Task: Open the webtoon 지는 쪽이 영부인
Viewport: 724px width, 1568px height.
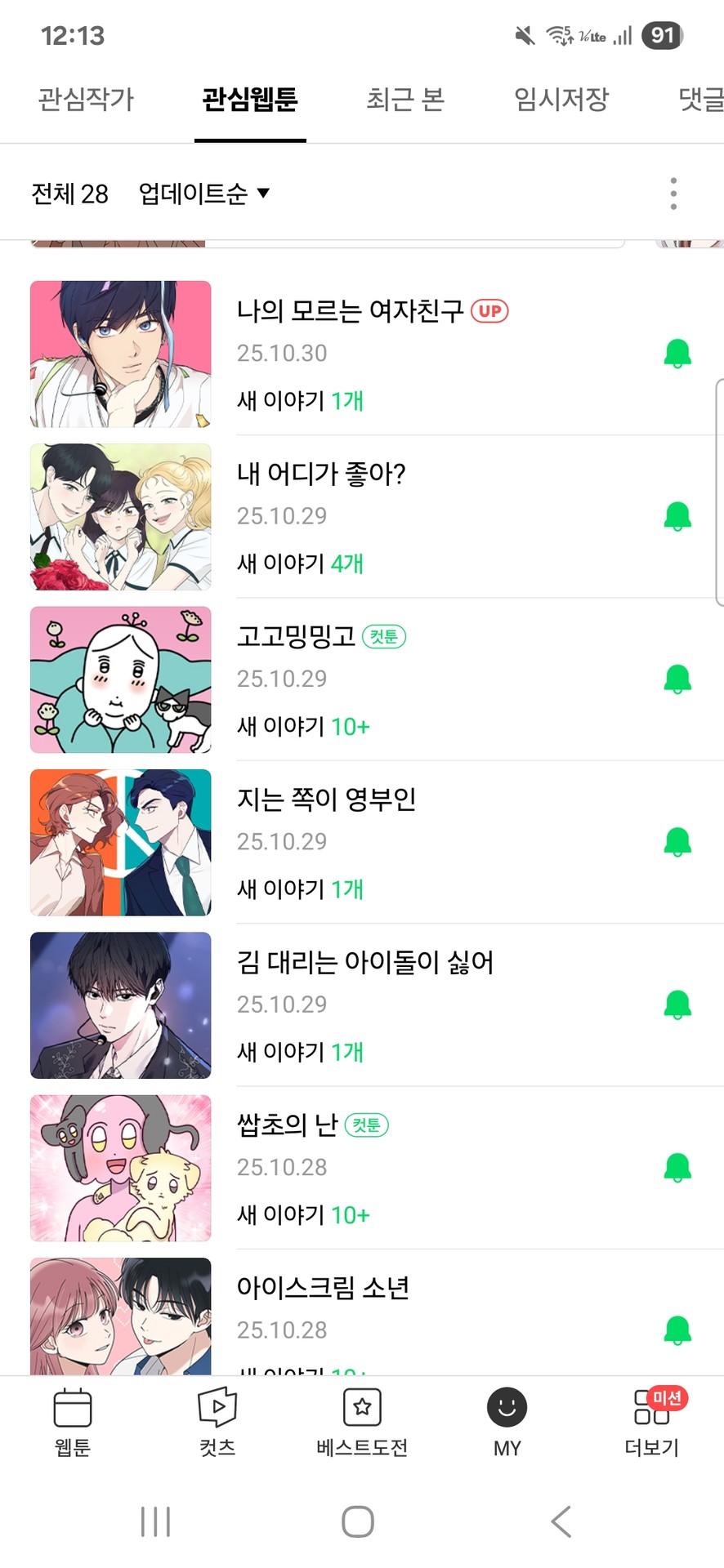Action: tap(326, 799)
